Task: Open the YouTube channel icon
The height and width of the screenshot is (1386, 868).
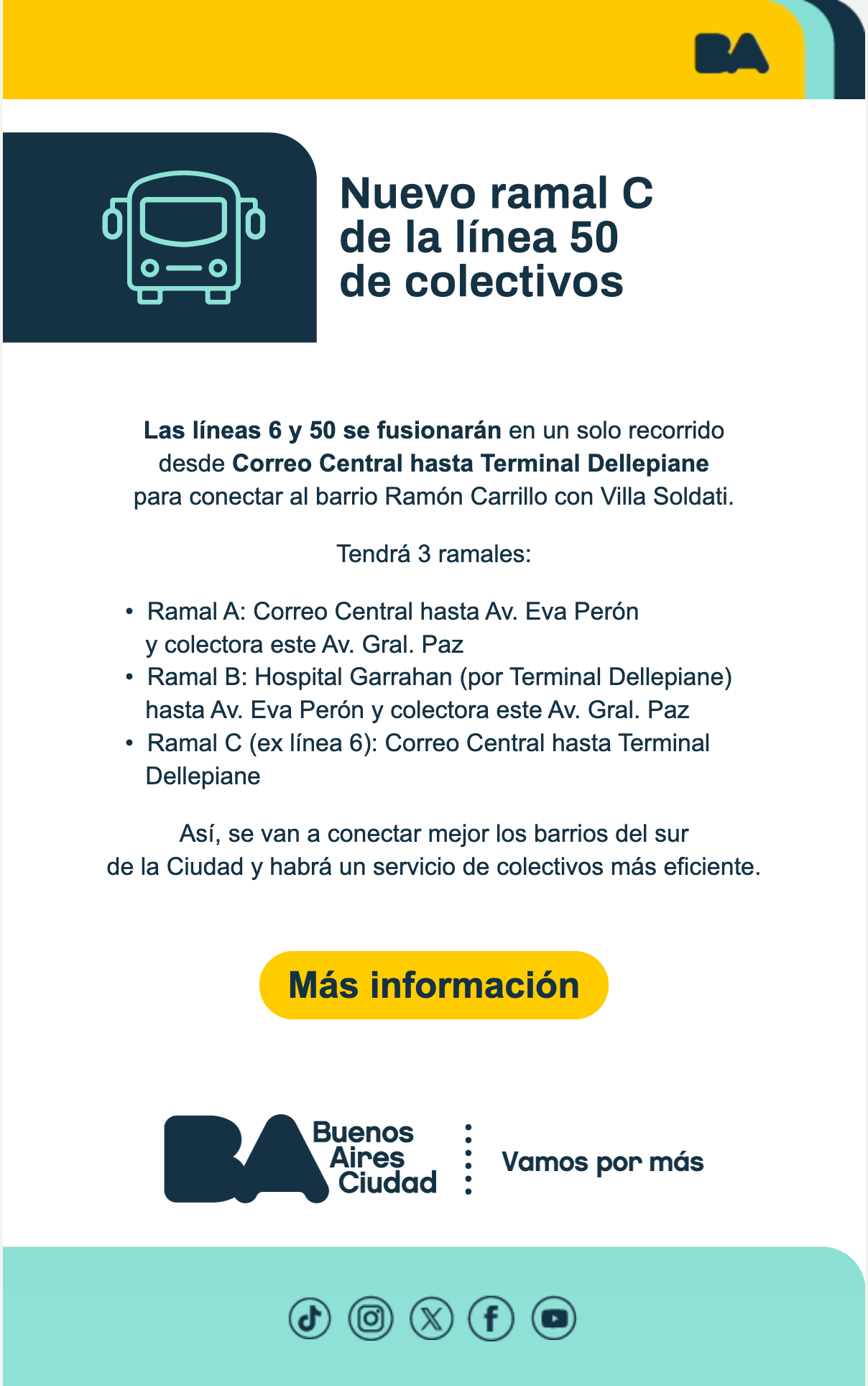Action: click(554, 1318)
